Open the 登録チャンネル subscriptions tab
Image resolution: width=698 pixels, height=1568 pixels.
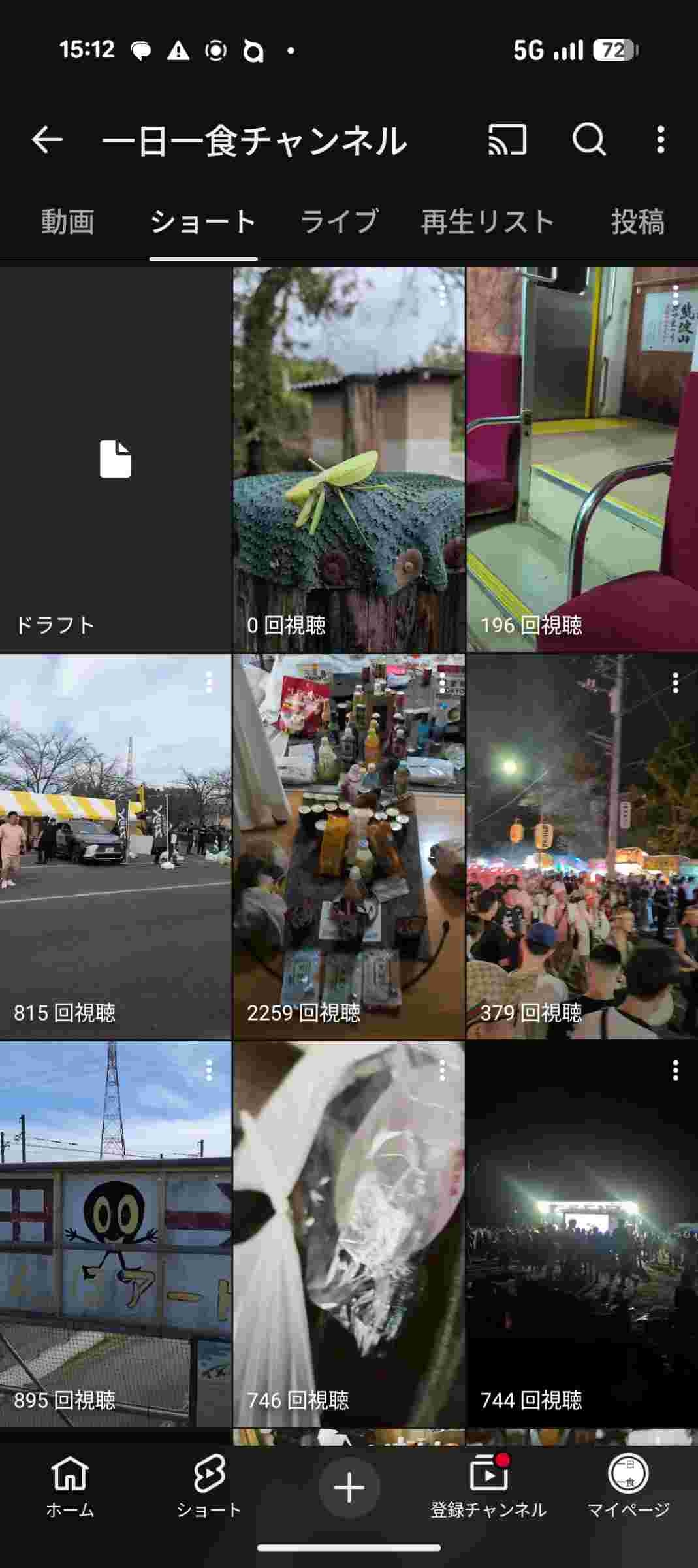pos(488,1486)
